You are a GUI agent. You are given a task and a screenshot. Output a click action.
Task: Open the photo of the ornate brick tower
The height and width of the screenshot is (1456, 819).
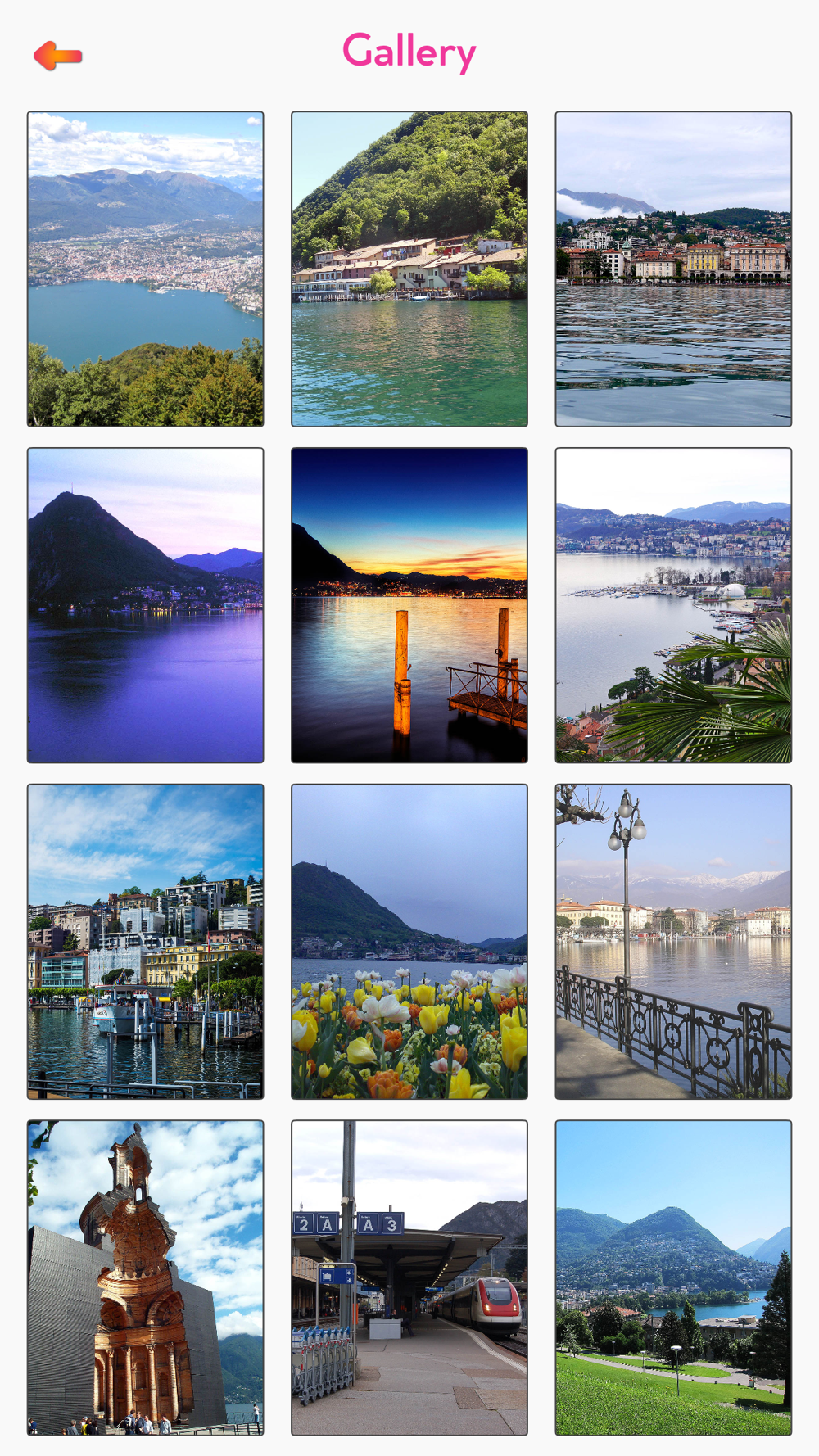pyautogui.click(x=146, y=1277)
